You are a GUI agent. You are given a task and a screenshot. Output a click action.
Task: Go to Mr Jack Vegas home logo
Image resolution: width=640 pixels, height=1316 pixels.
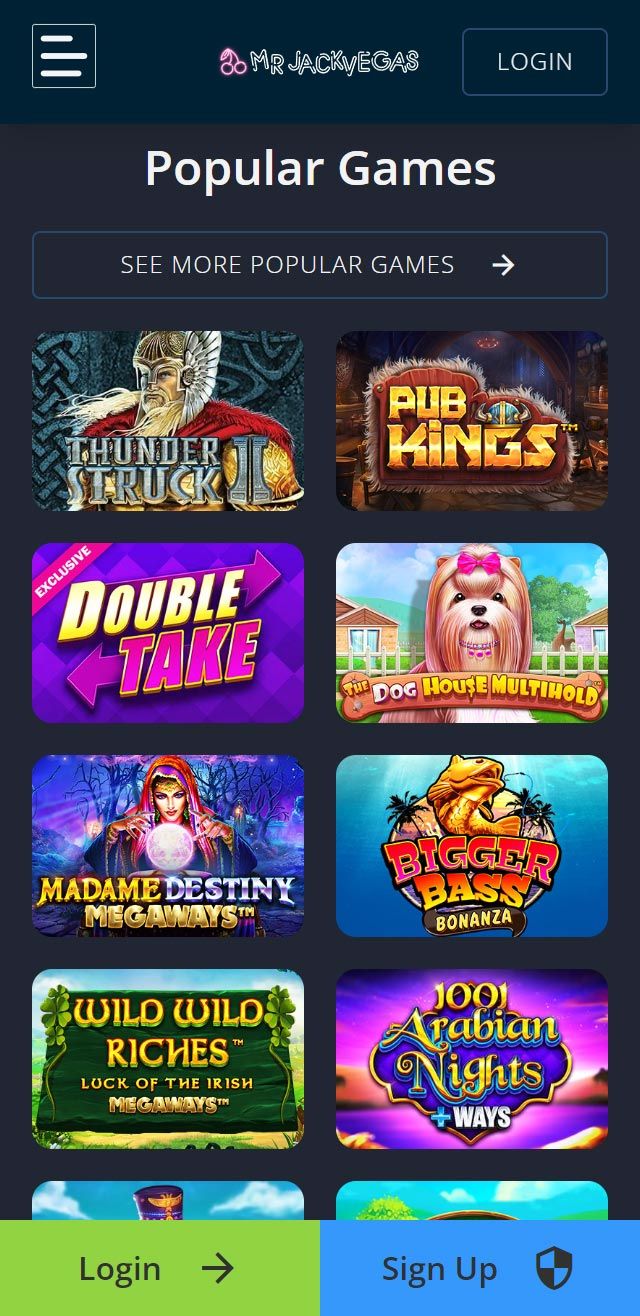click(x=319, y=62)
